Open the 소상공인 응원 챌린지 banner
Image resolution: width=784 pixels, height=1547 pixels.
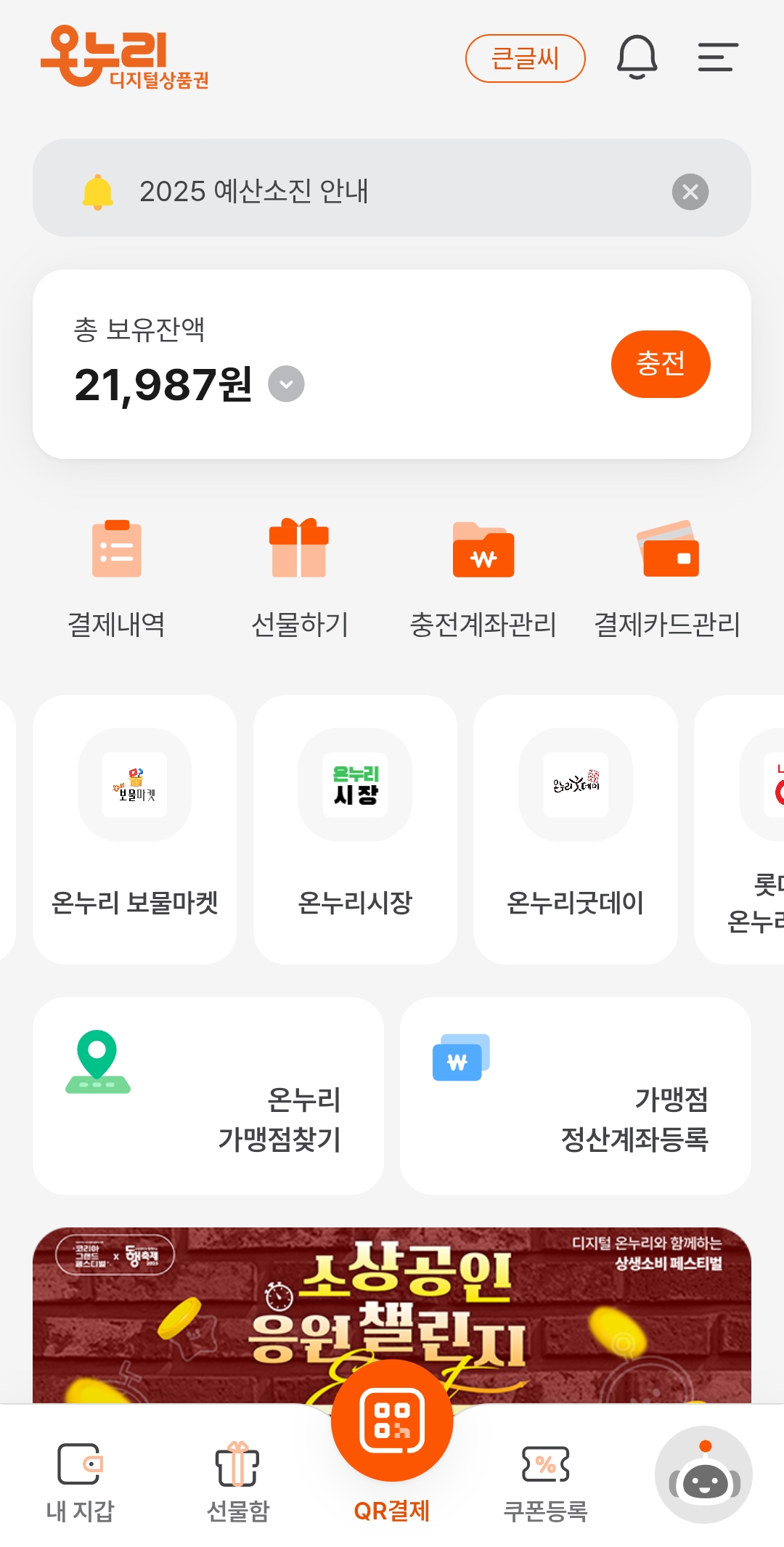(x=392, y=1300)
